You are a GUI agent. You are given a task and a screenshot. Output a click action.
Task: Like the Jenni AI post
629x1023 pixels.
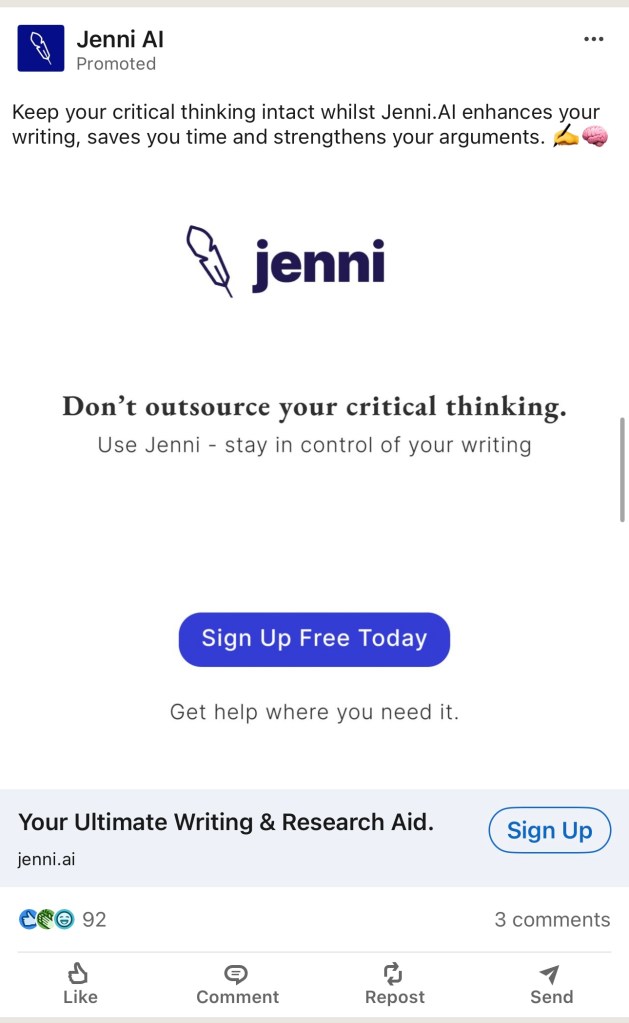(x=80, y=984)
